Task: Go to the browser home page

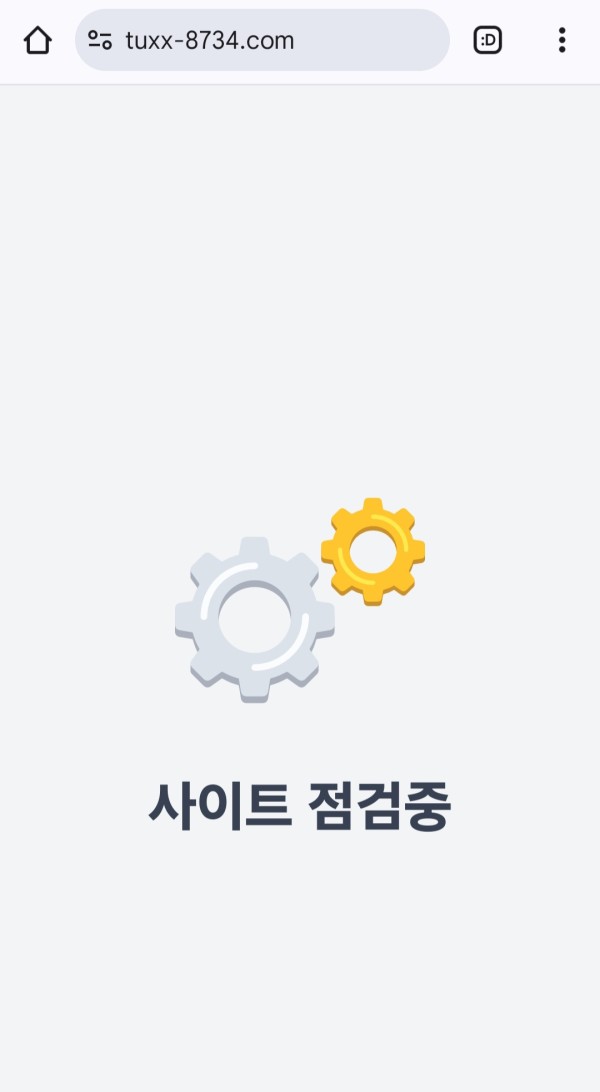Action: [x=37, y=40]
